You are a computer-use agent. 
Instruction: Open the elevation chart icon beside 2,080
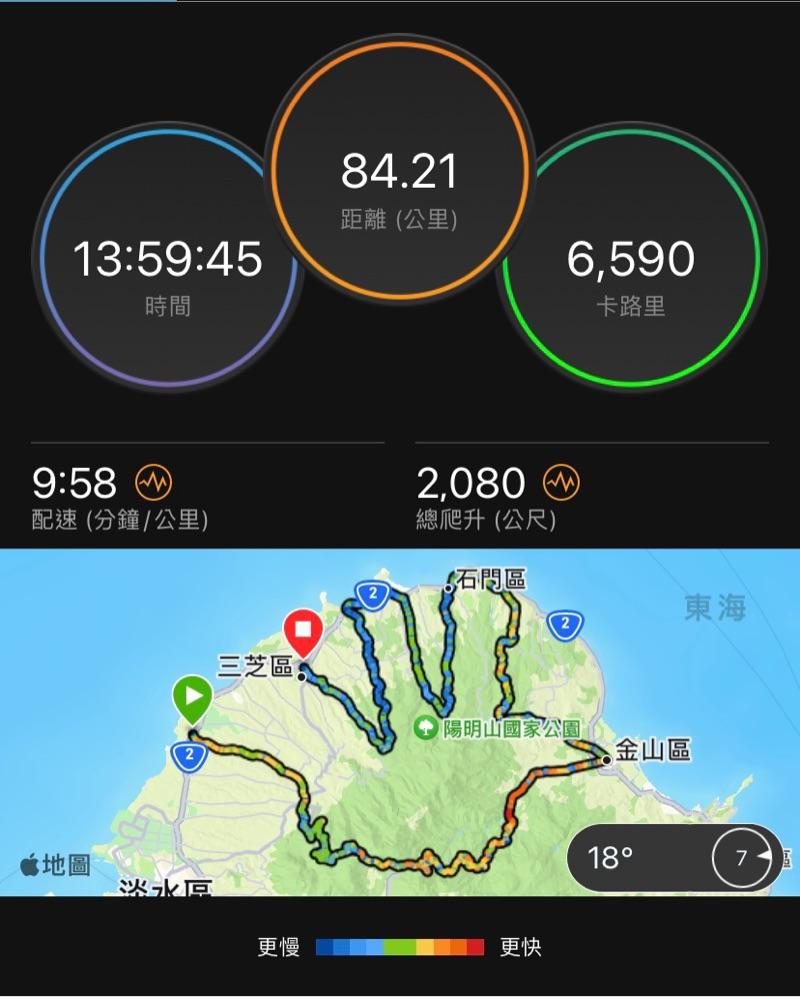click(x=561, y=484)
